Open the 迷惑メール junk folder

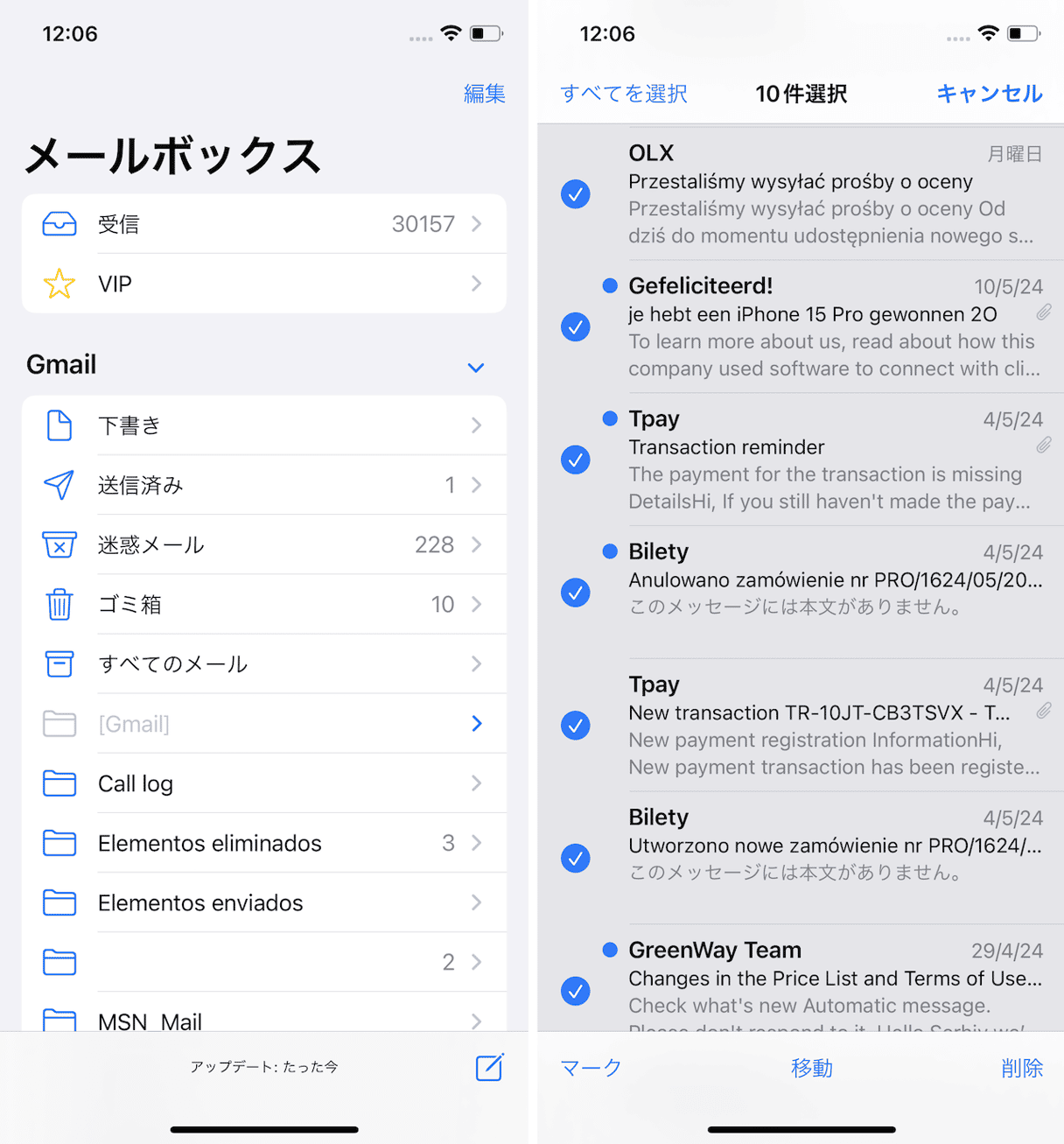[262, 544]
